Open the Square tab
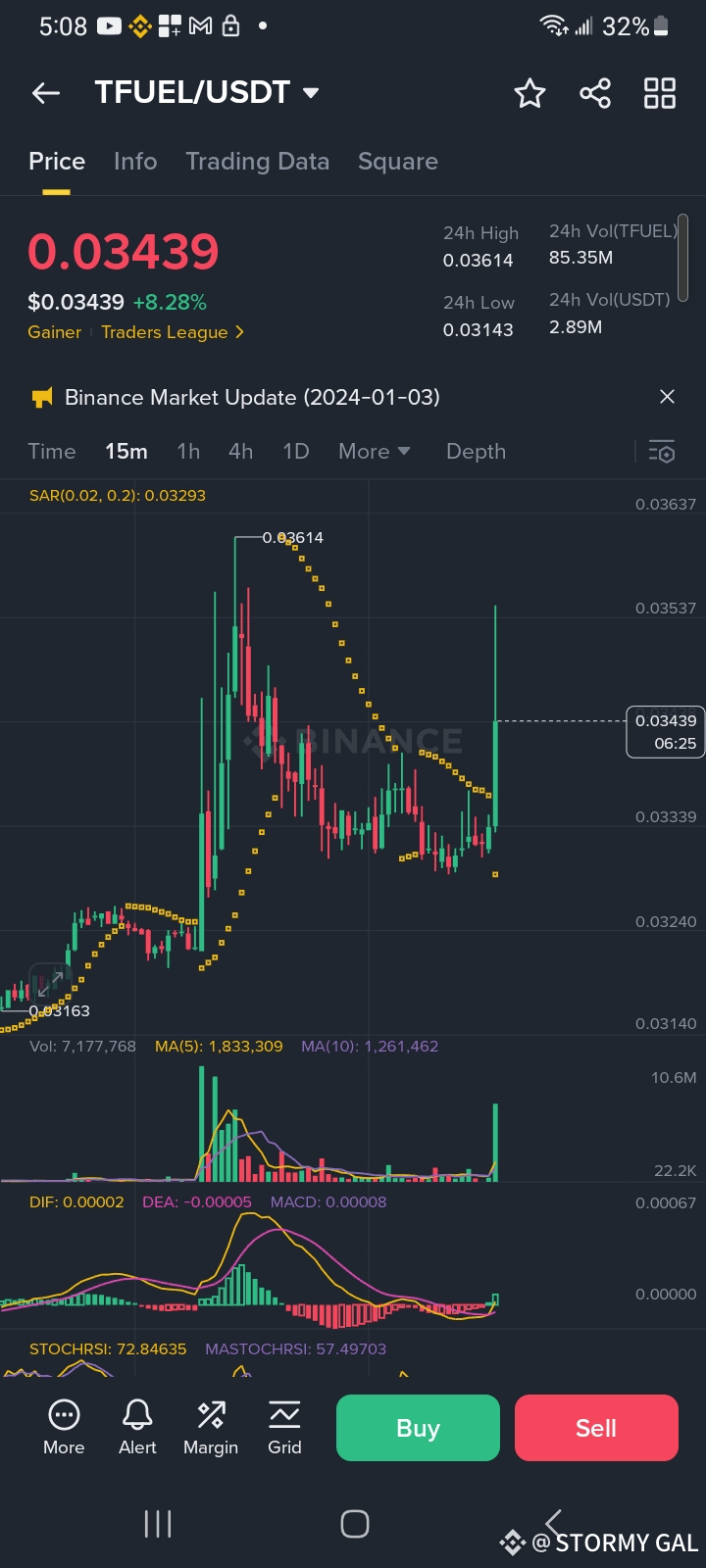 coord(398,162)
